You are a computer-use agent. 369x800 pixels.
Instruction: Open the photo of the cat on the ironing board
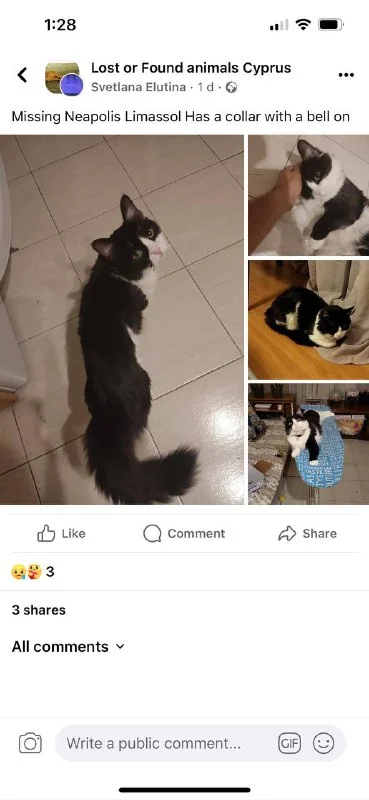tap(308, 444)
